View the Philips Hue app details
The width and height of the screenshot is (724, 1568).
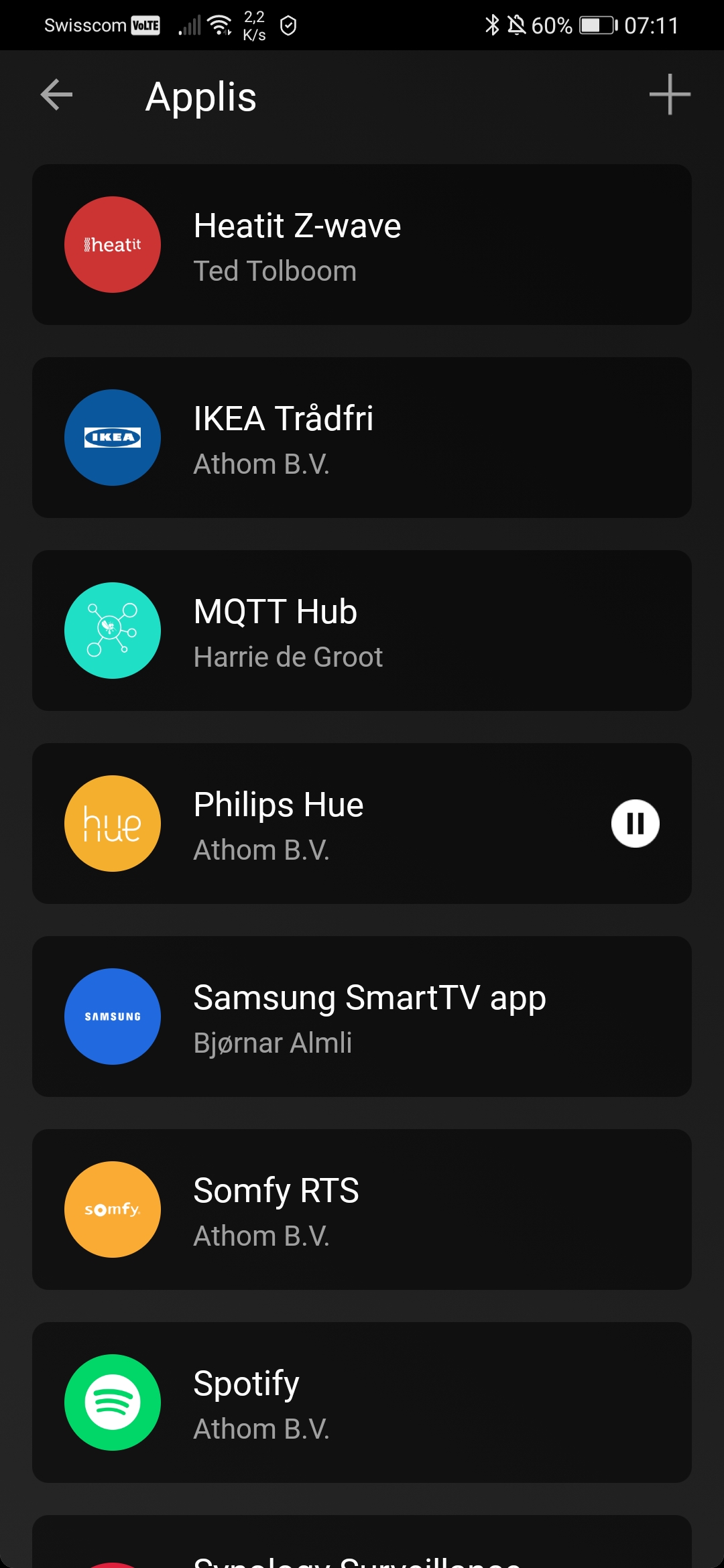[x=335, y=824]
